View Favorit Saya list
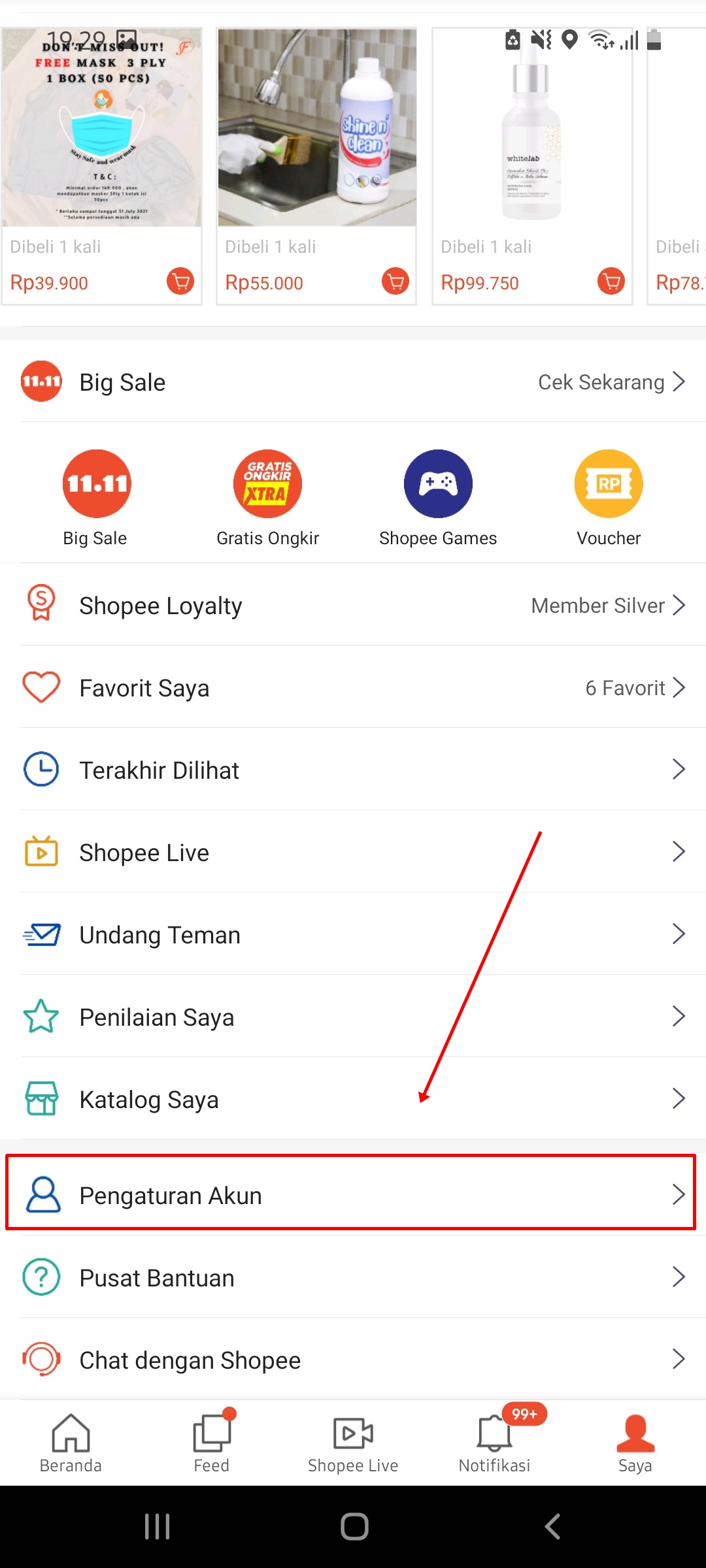Viewport: 706px width, 1568px height. pos(353,687)
